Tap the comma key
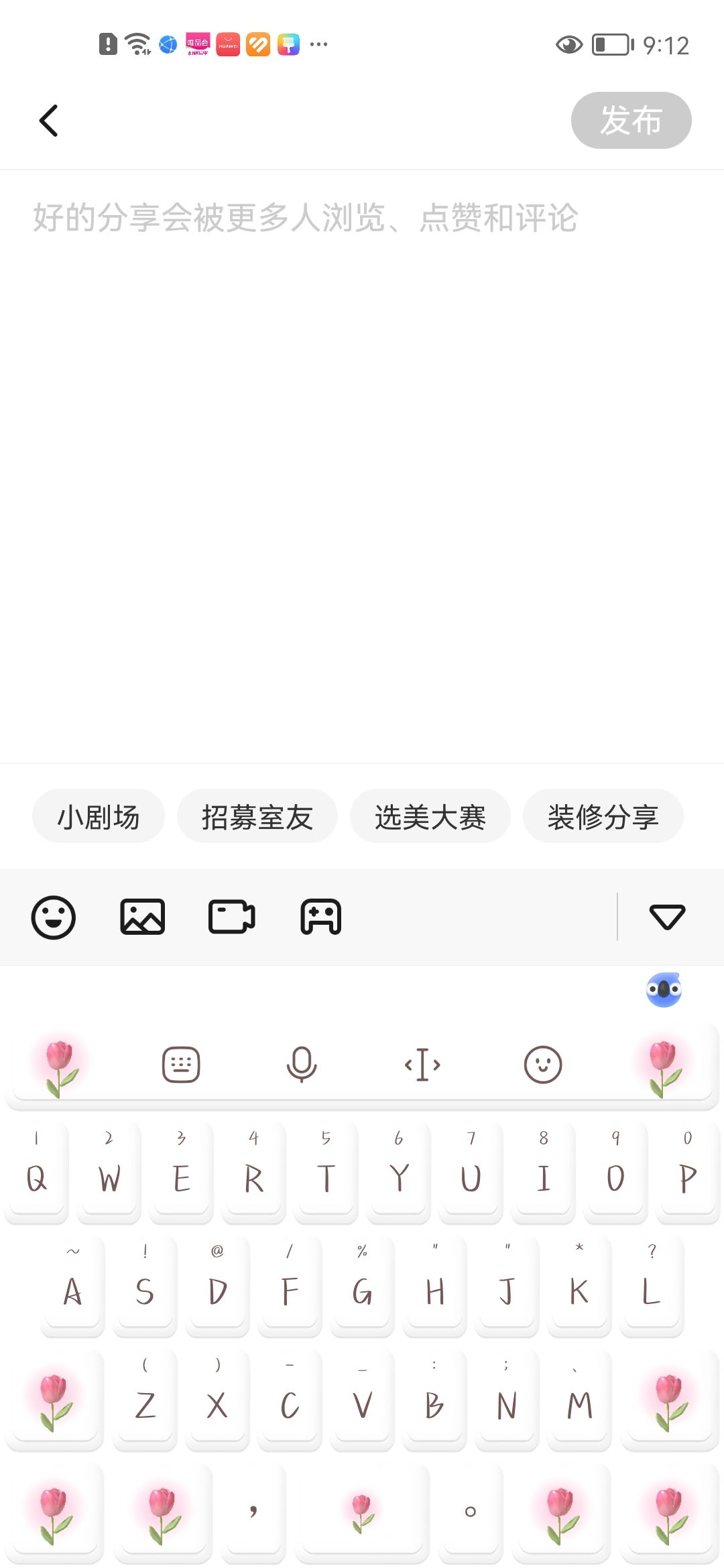 [253, 1511]
